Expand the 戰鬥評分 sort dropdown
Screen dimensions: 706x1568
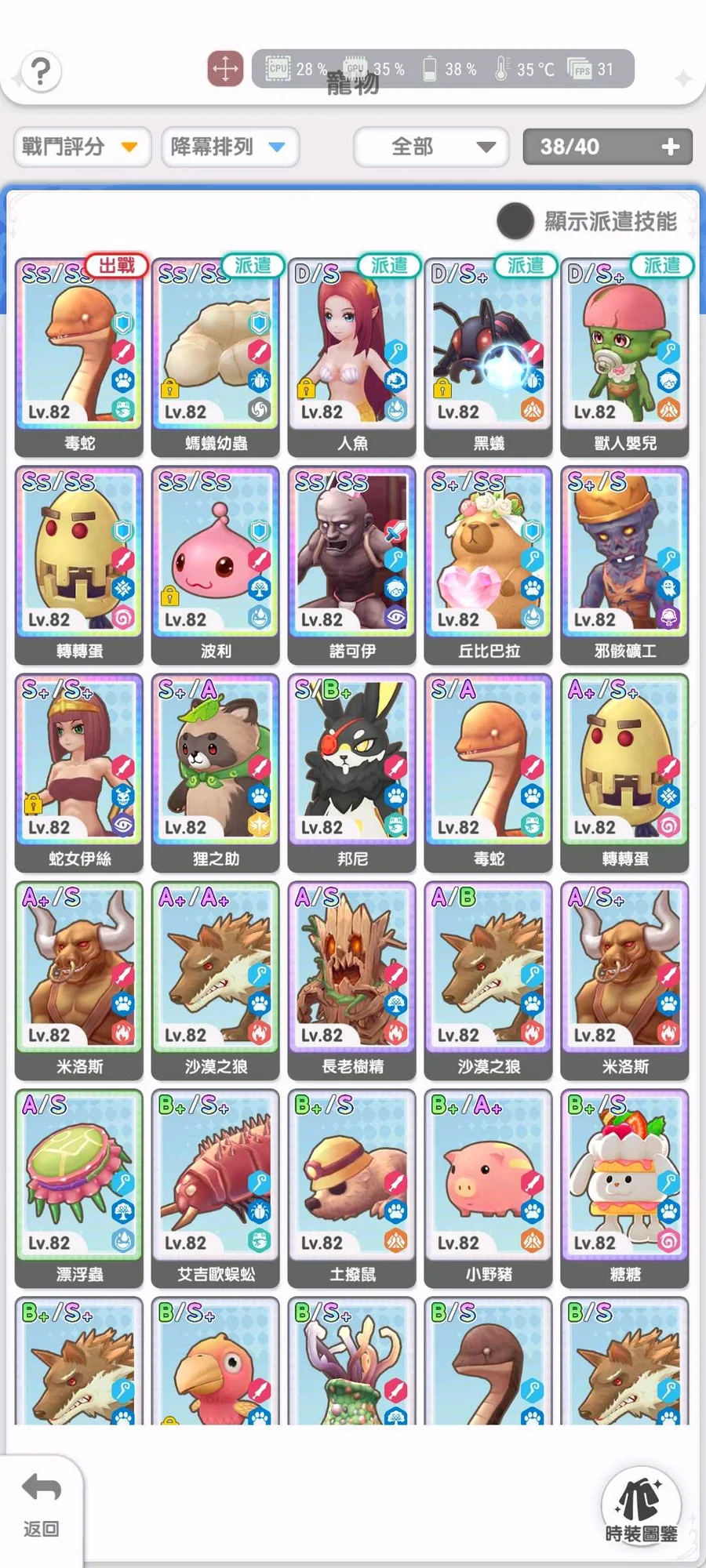pyautogui.click(x=82, y=147)
